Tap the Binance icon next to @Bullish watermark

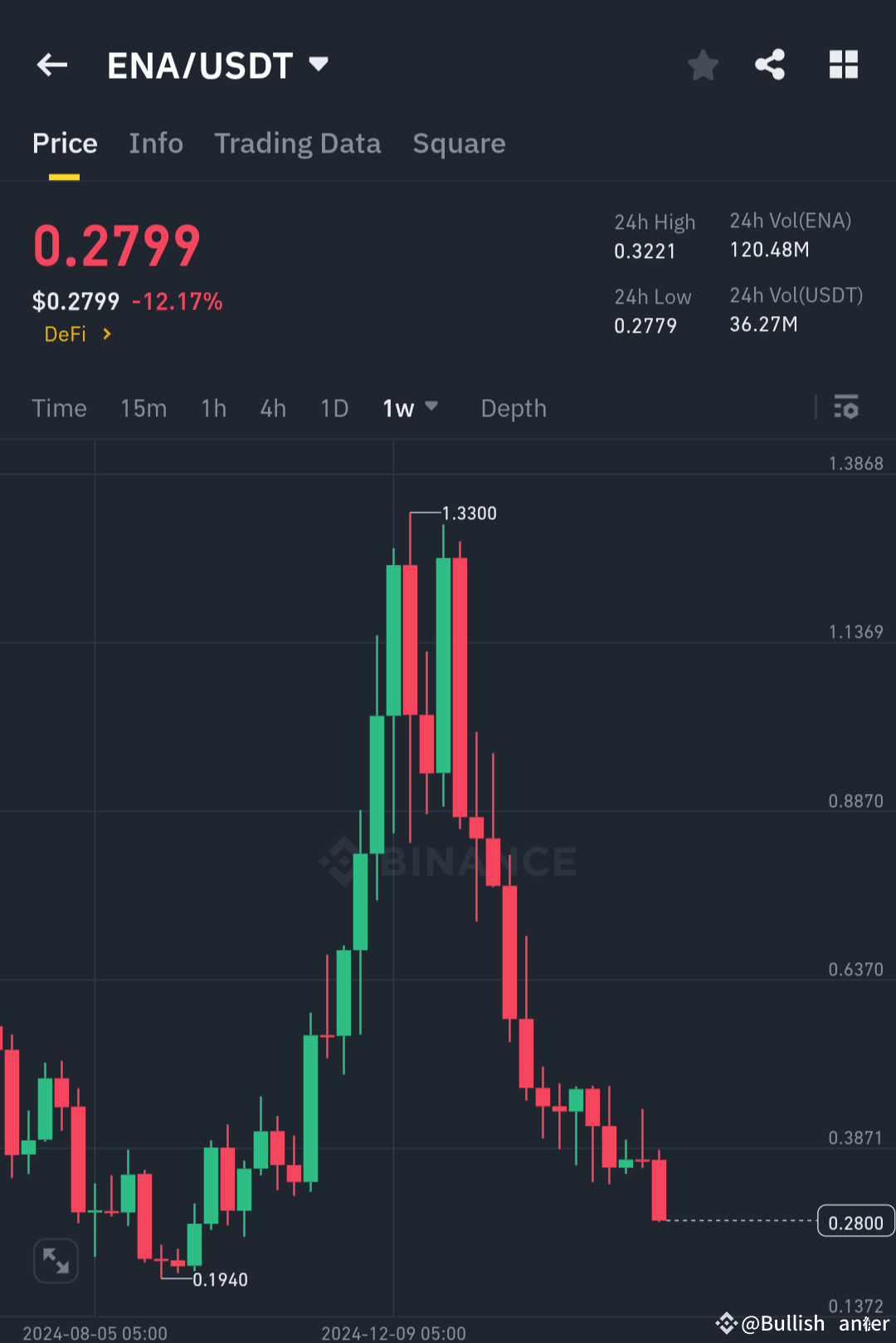click(x=725, y=1323)
